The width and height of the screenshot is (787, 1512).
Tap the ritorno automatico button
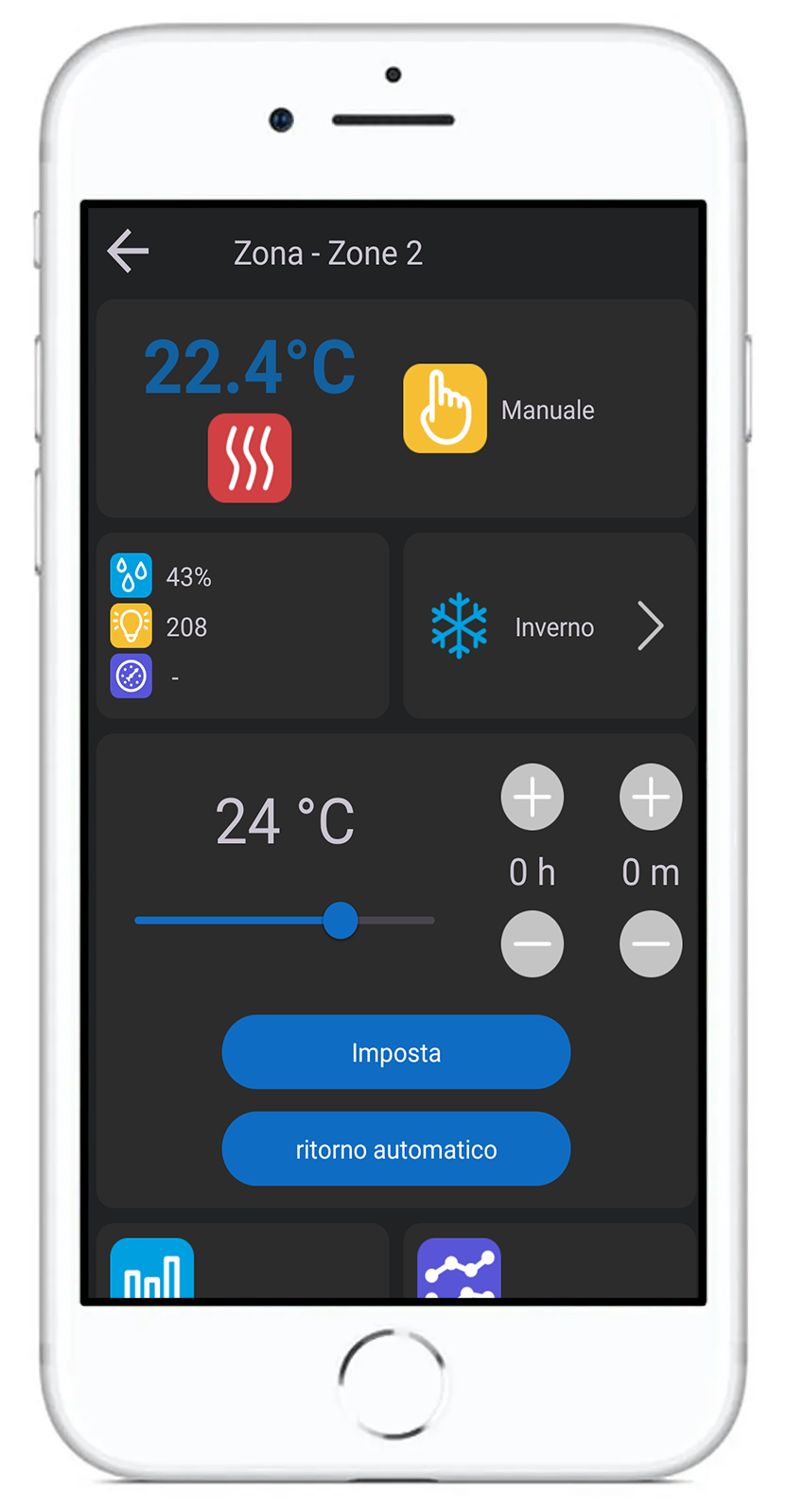coord(396,1149)
